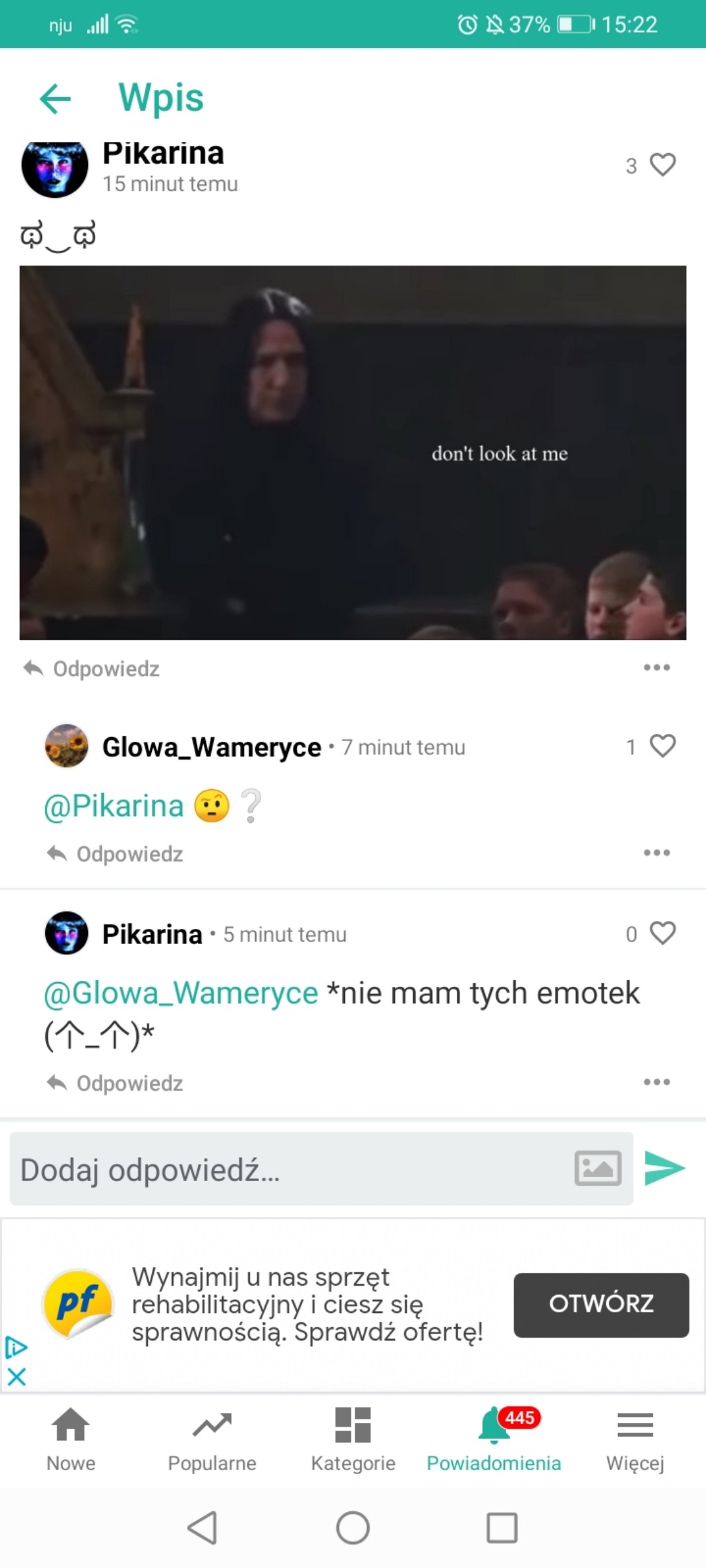The image size is (706, 1568).
Task: Like Pikarina's reply from 5 minutes ago
Action: [662, 933]
